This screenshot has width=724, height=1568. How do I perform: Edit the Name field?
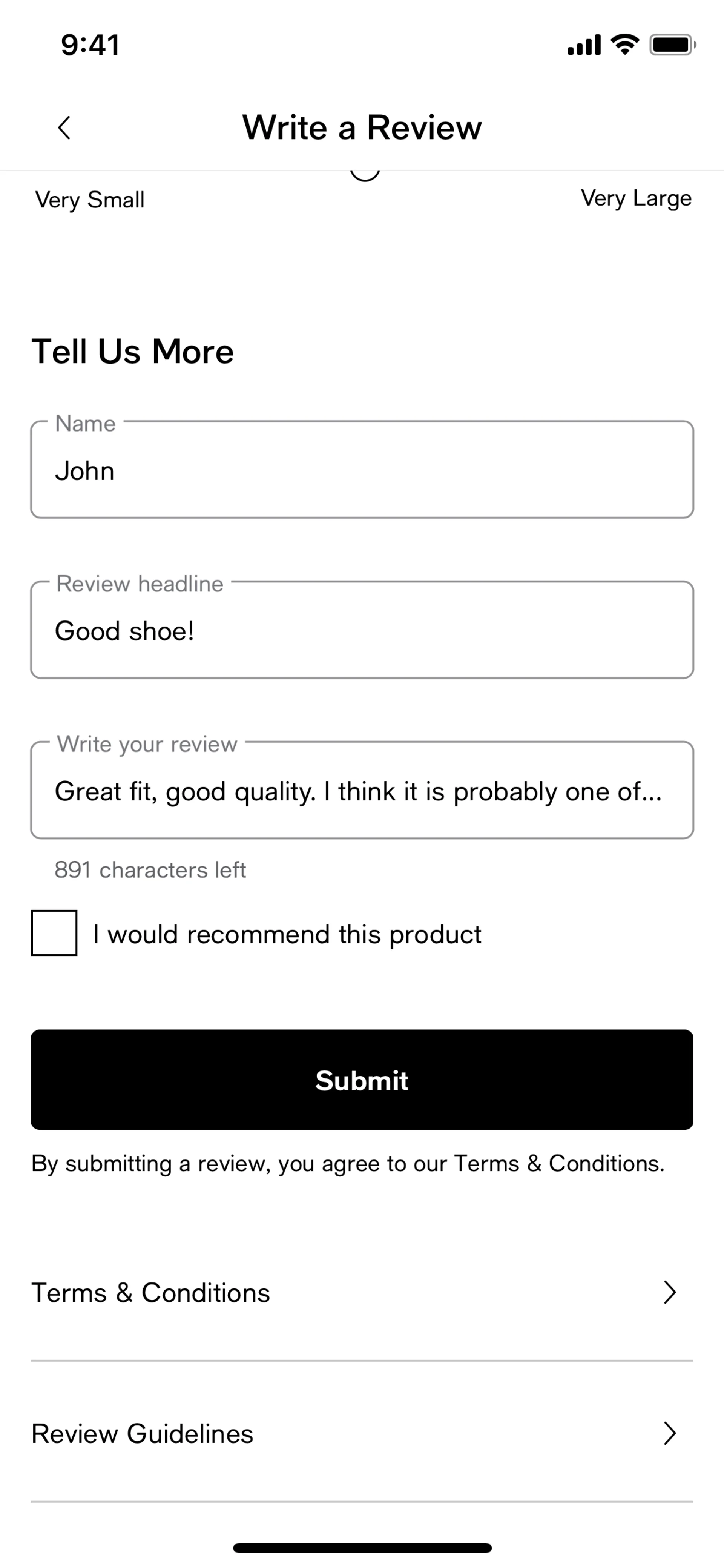click(x=362, y=470)
